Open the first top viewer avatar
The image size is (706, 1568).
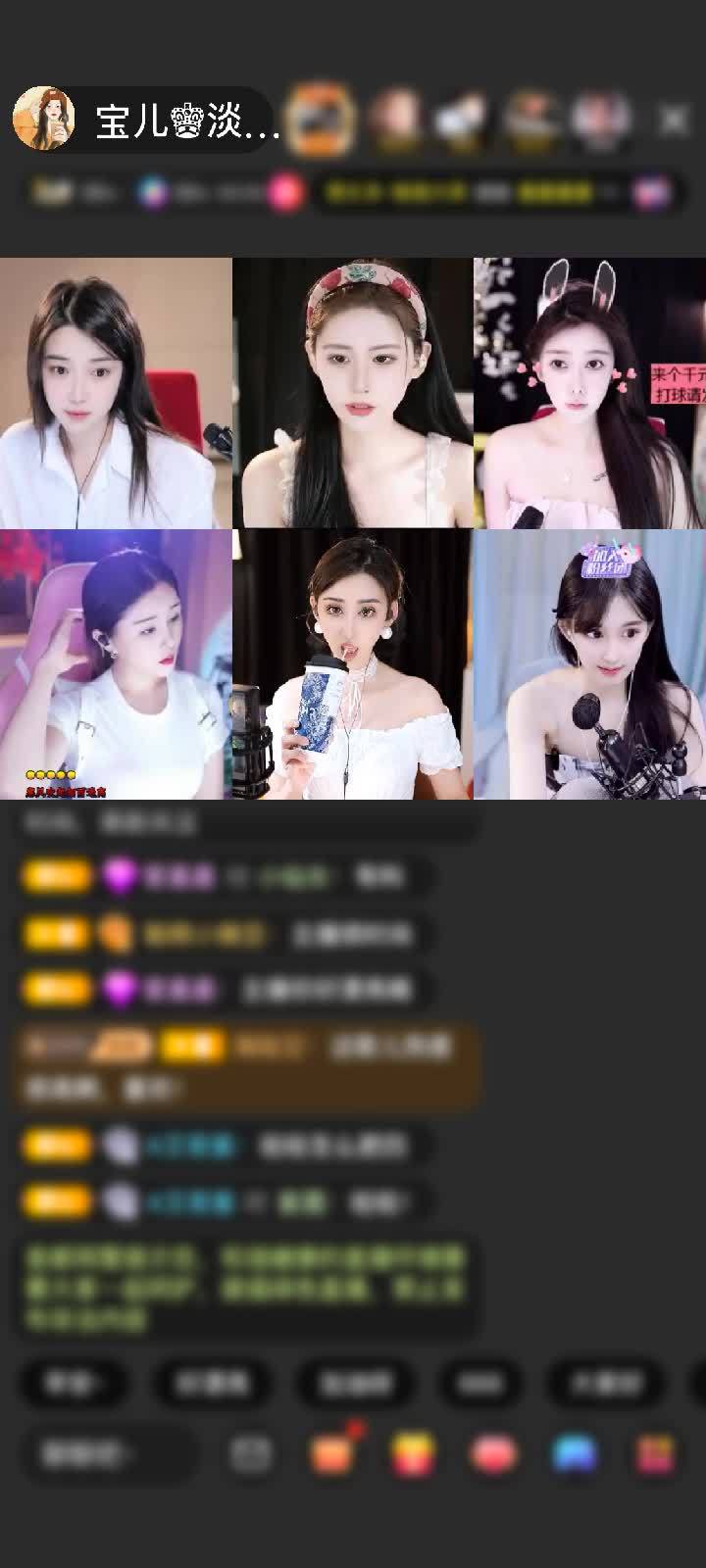(x=323, y=120)
